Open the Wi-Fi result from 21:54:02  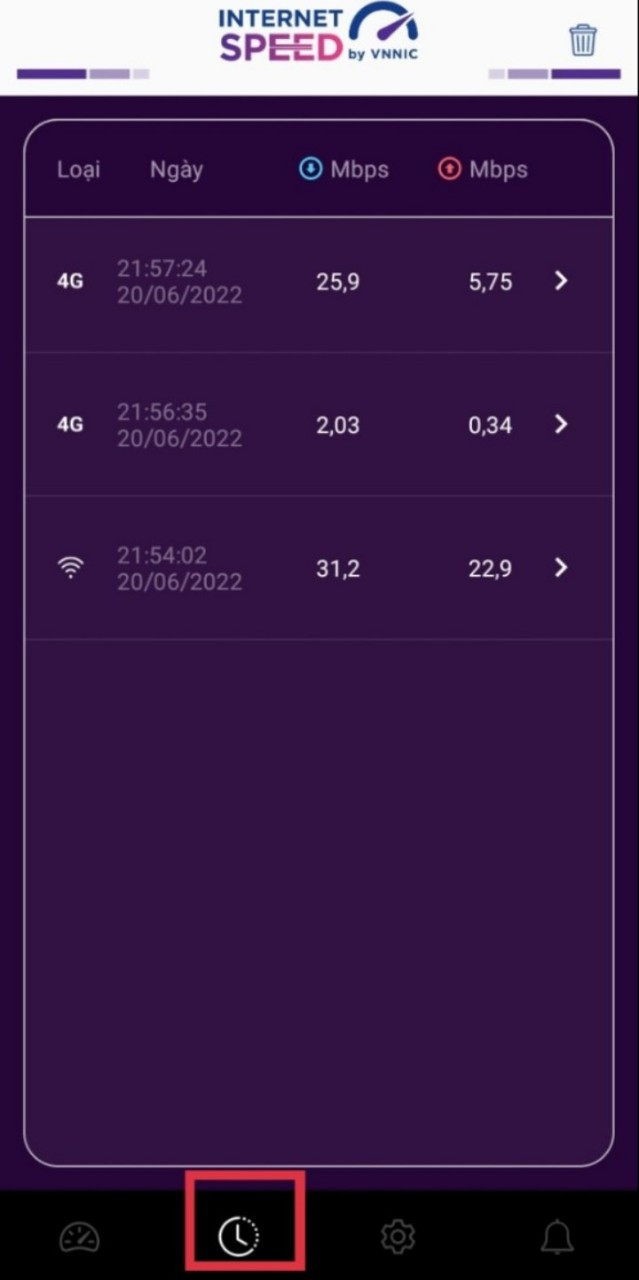(x=561, y=568)
